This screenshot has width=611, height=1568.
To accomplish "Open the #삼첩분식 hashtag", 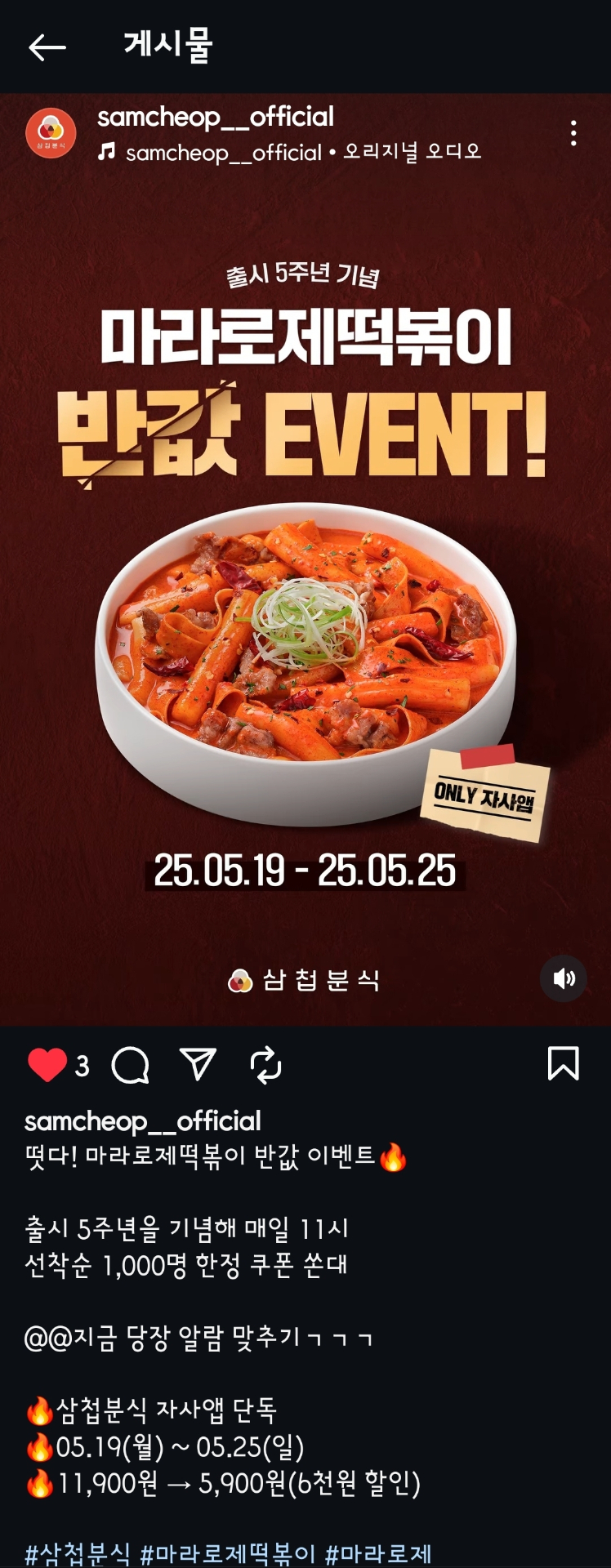I will (78, 1552).
